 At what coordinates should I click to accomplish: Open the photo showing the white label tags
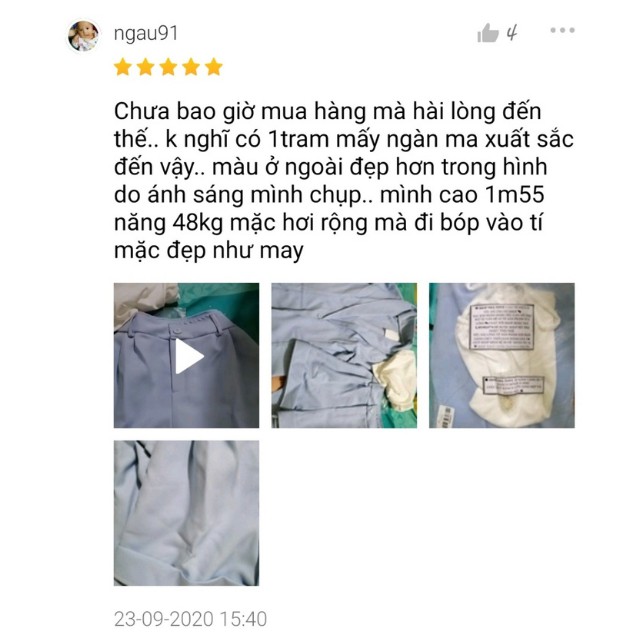click(502, 356)
